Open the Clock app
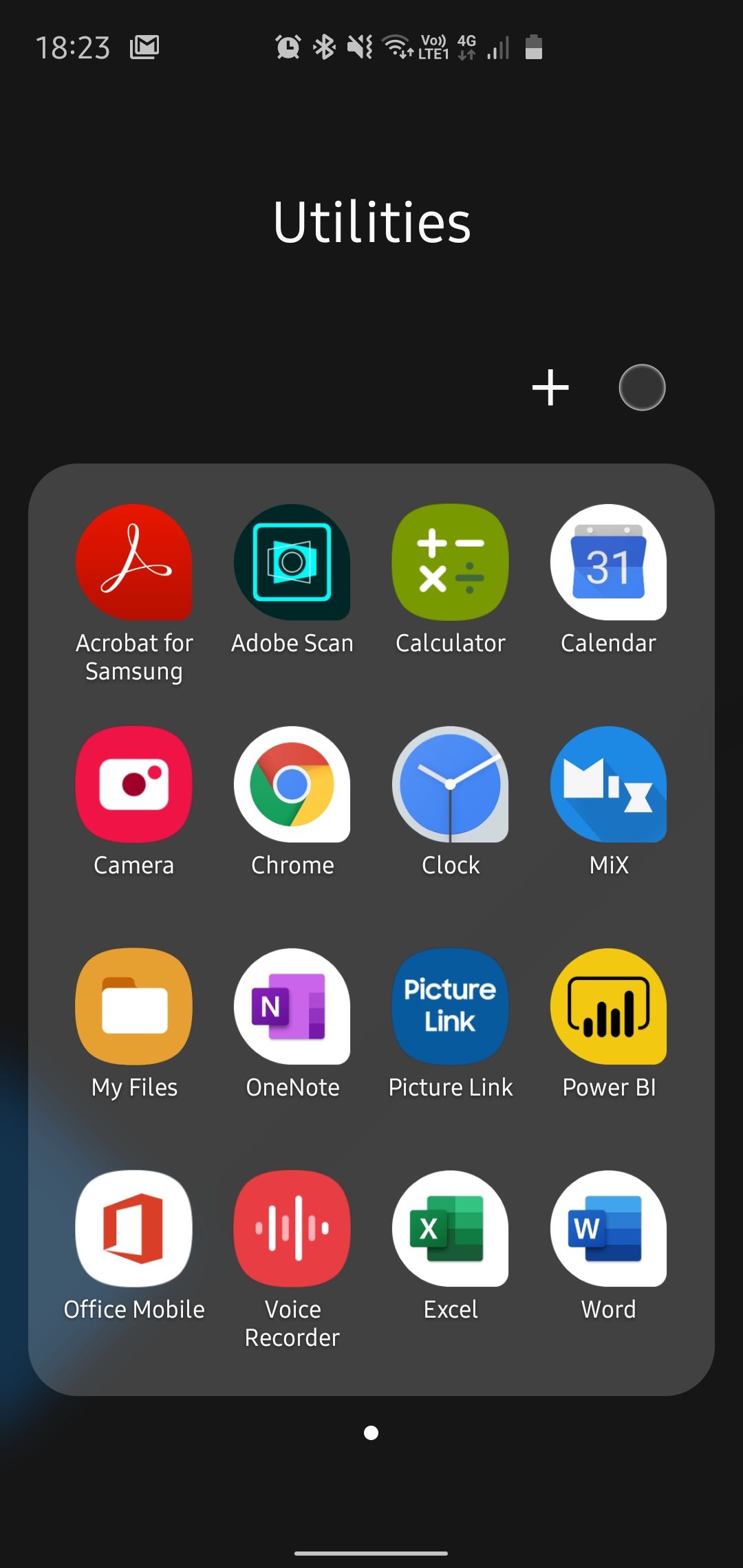This screenshot has width=743, height=1568. pyautogui.click(x=451, y=784)
